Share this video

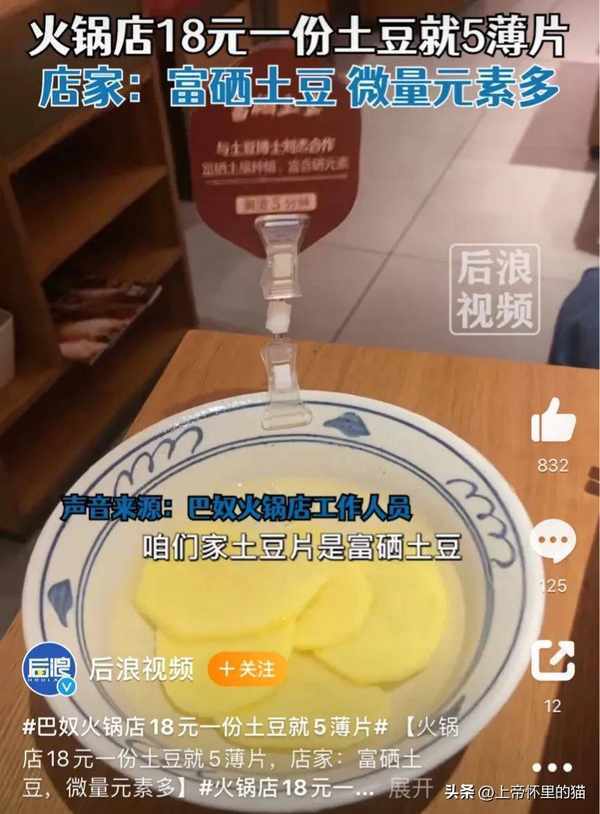coord(553,661)
